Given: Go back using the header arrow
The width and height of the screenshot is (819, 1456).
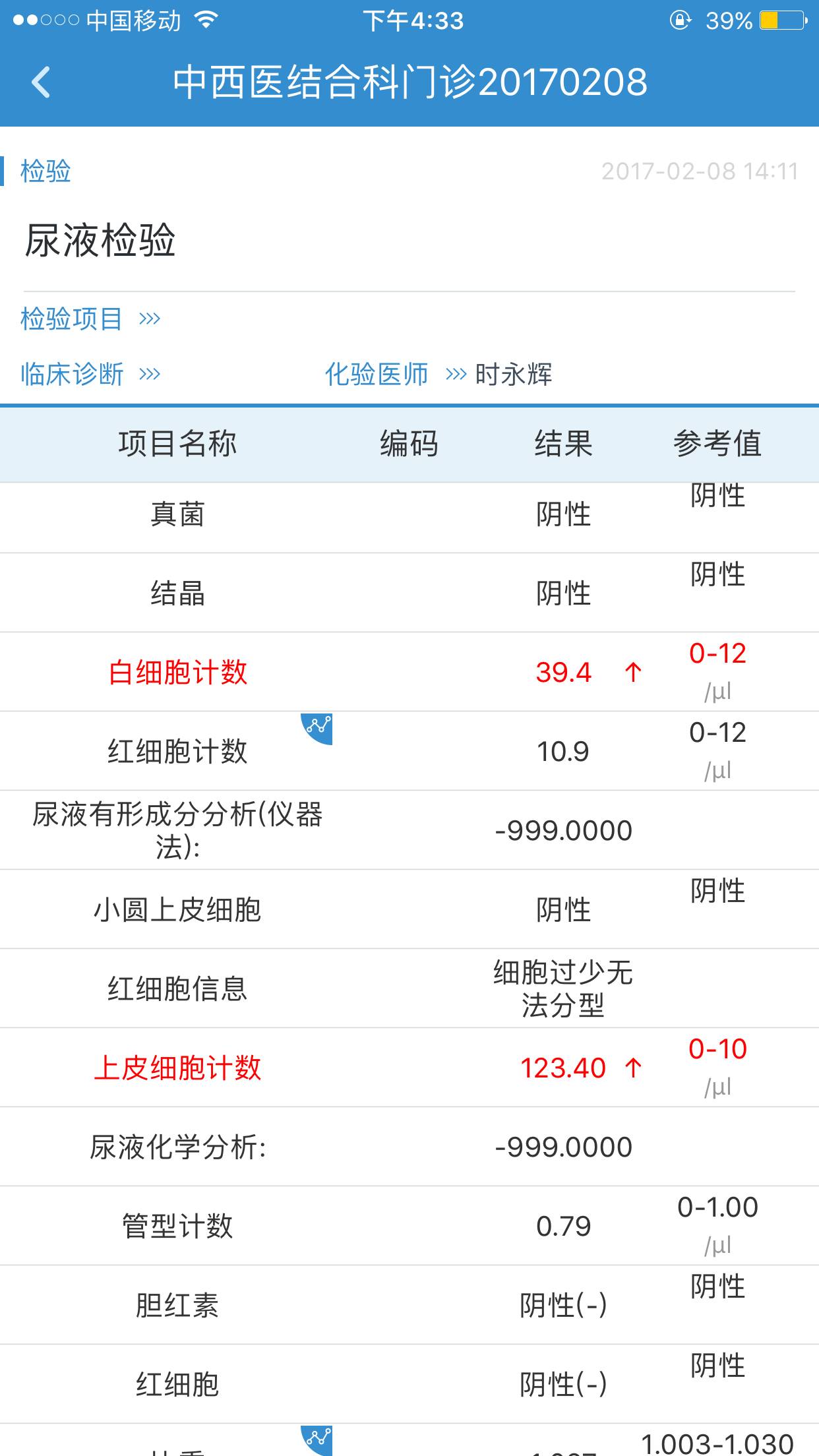Looking at the screenshot, I should point(41,82).
